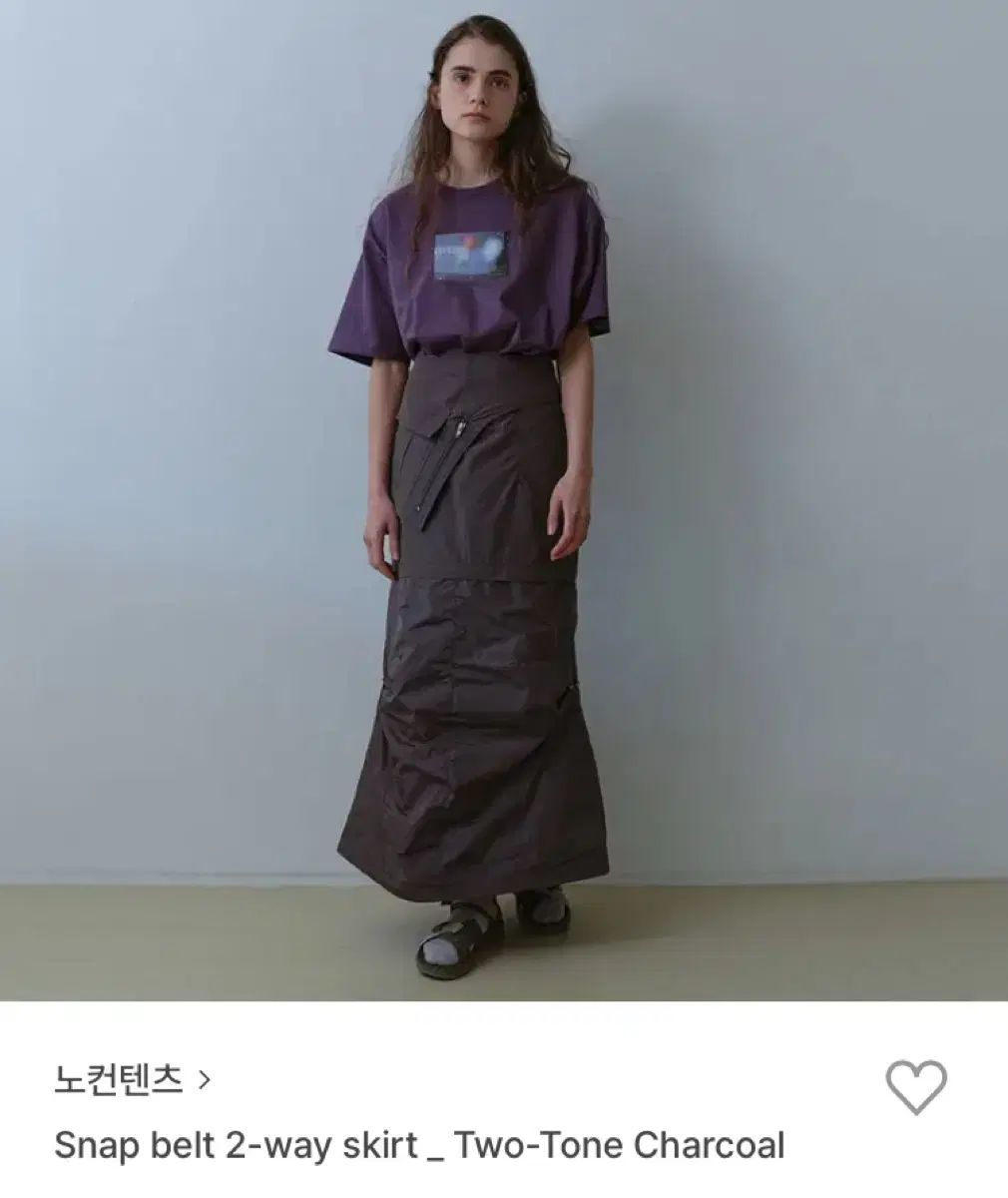Viewport: 1008px width, 1198px height.
Task: Open the 노컨텐츠 brand page
Action: click(x=132, y=1079)
